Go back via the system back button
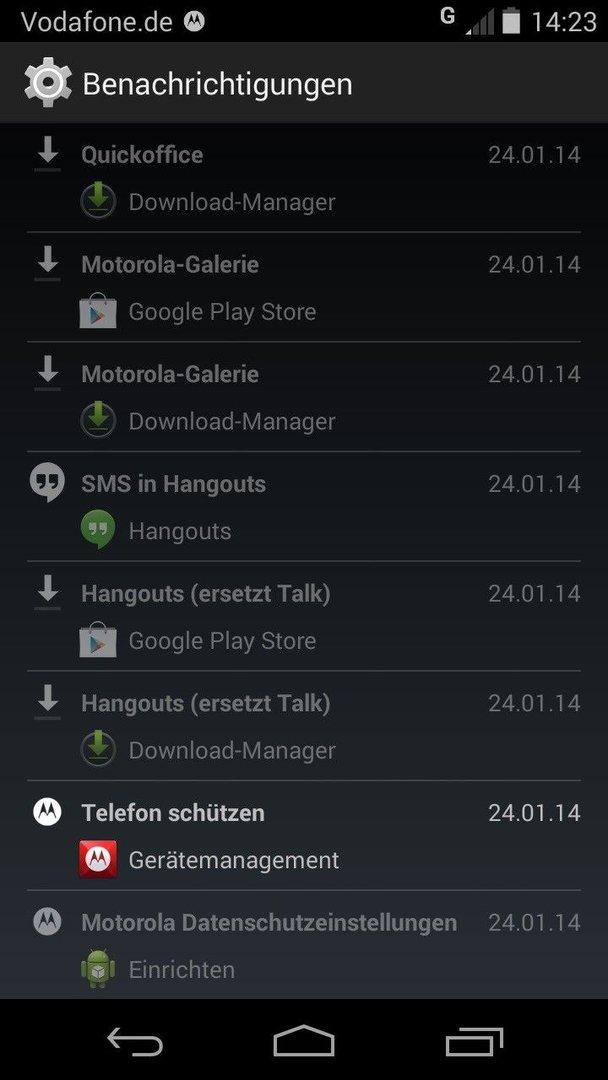 pyautogui.click(x=135, y=1040)
